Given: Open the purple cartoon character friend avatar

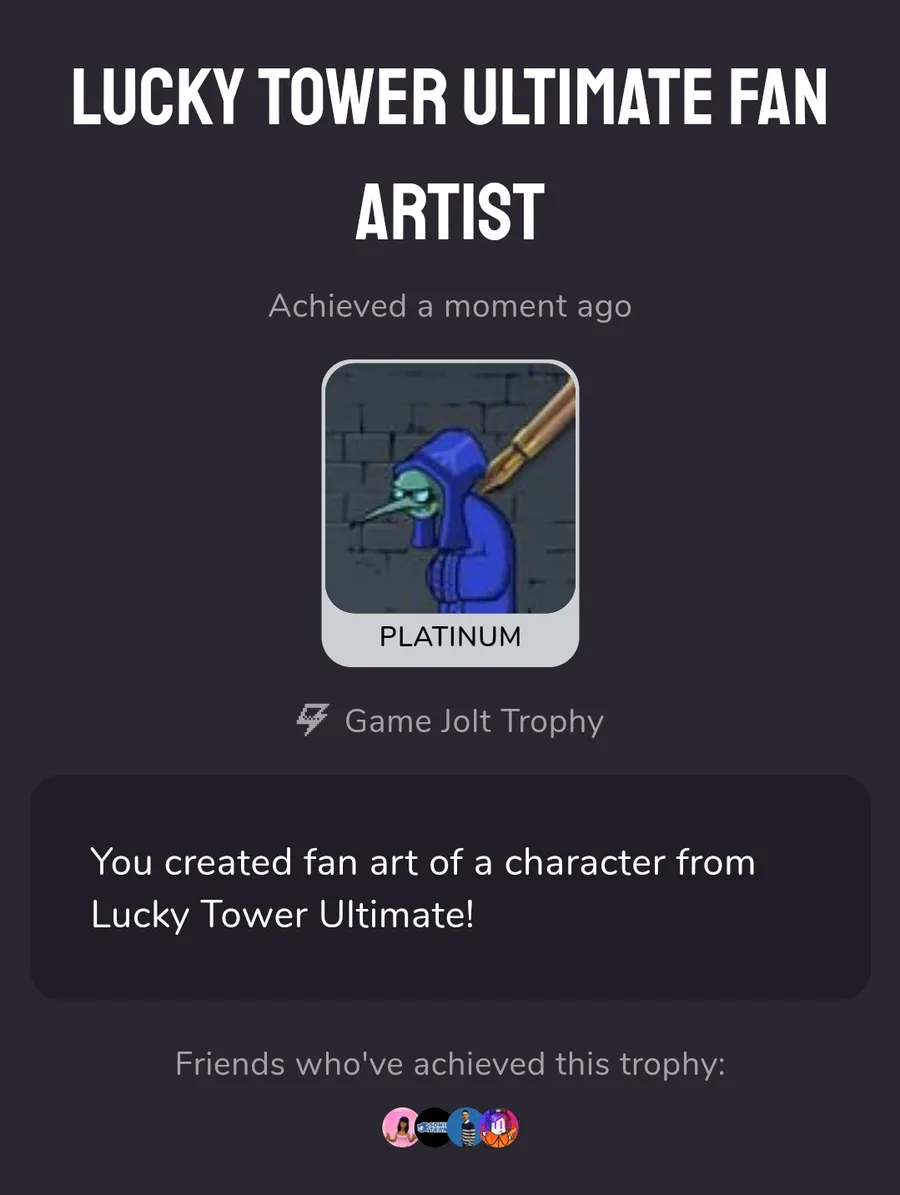Looking at the screenshot, I should 500,1128.
